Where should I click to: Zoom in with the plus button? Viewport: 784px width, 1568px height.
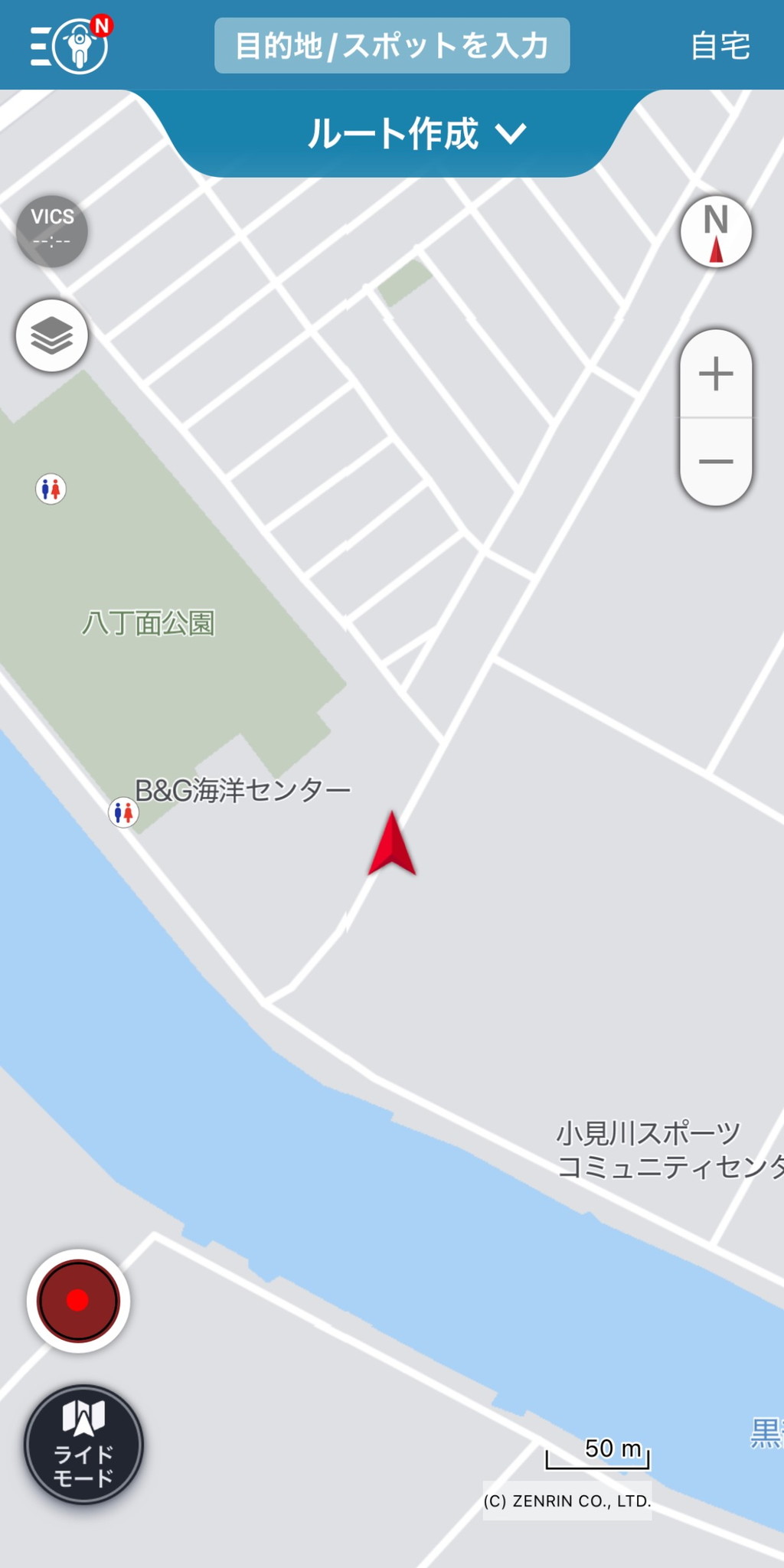pyautogui.click(x=715, y=374)
